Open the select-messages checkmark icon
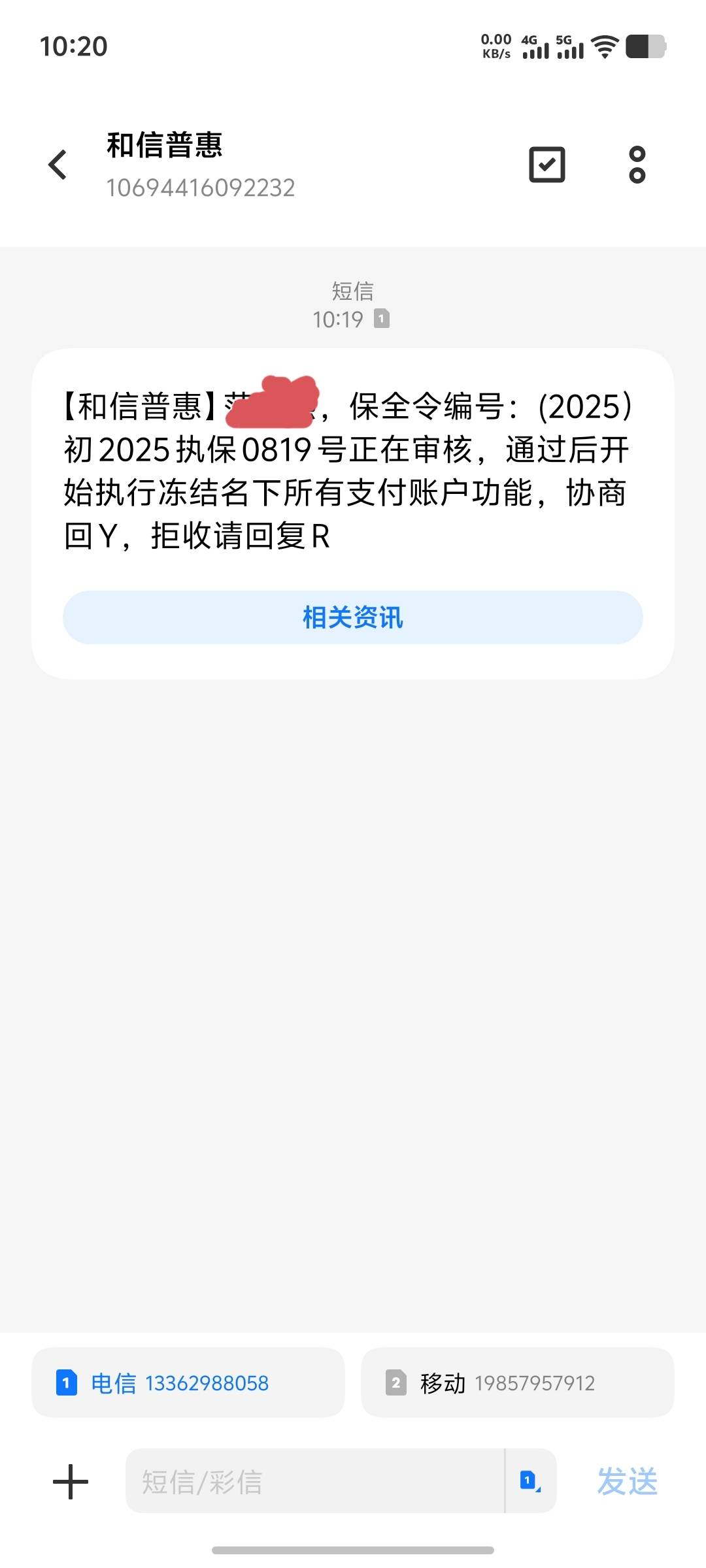The image size is (706, 1568). pos(546,165)
